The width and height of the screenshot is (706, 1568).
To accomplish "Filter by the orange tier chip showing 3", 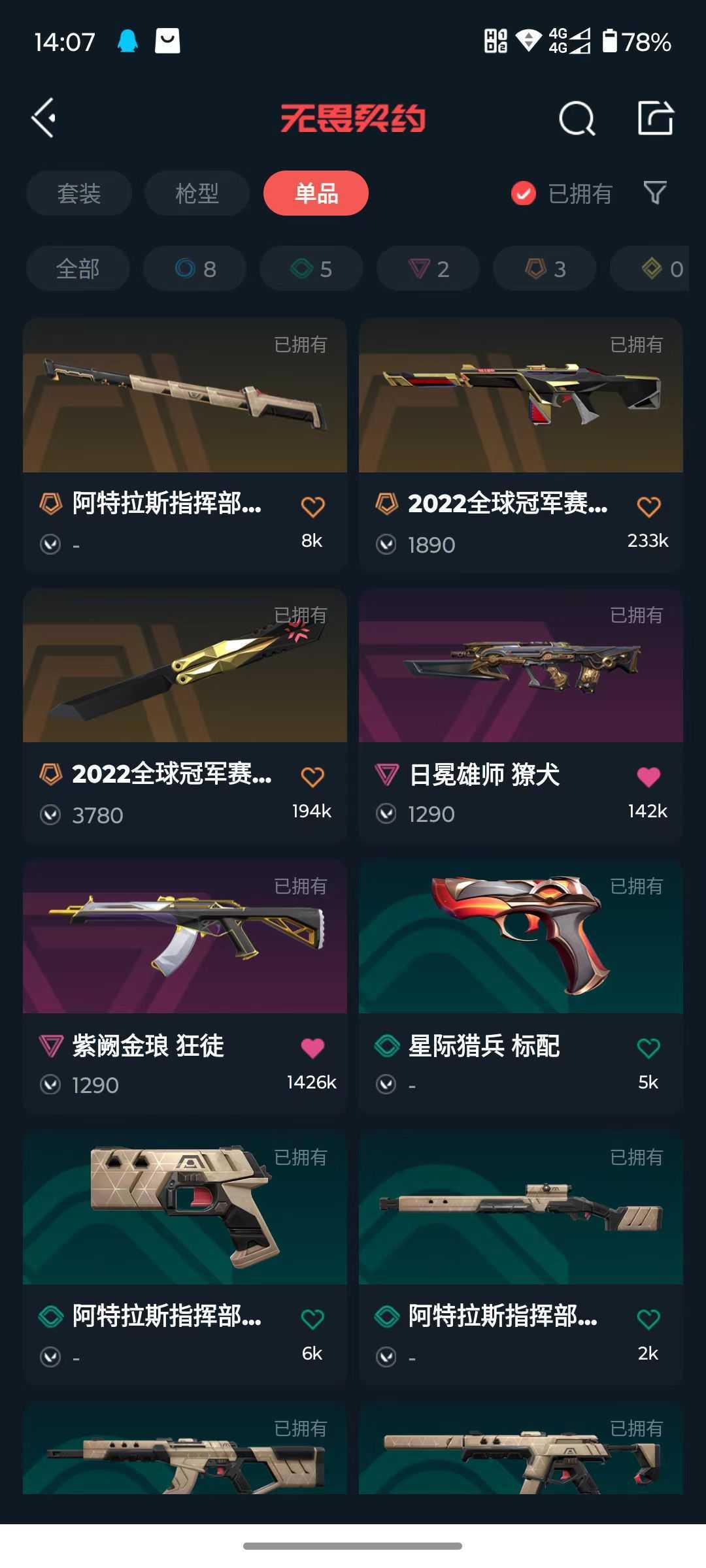I will [545, 269].
